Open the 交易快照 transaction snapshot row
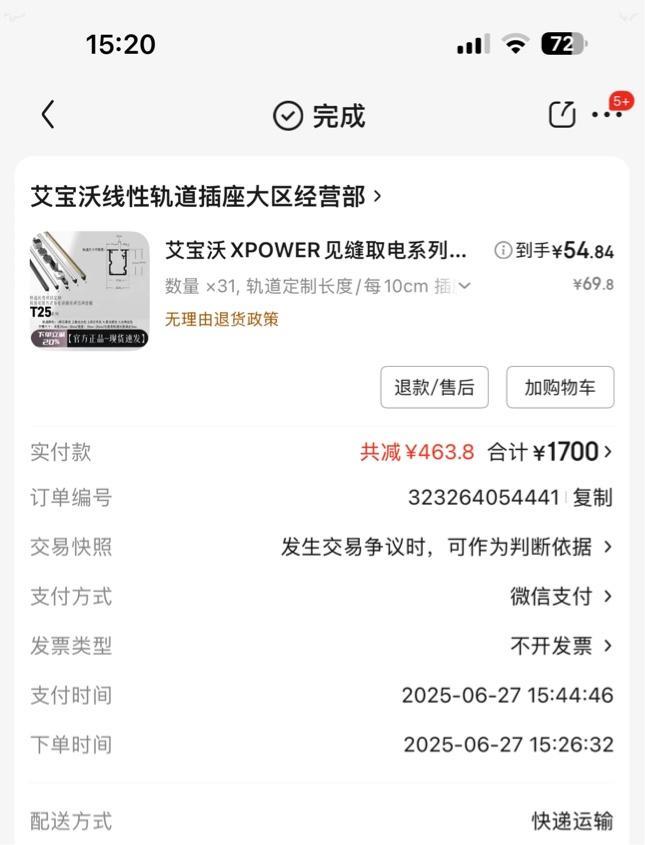Viewport: 645px width, 845px height. pos(447,547)
